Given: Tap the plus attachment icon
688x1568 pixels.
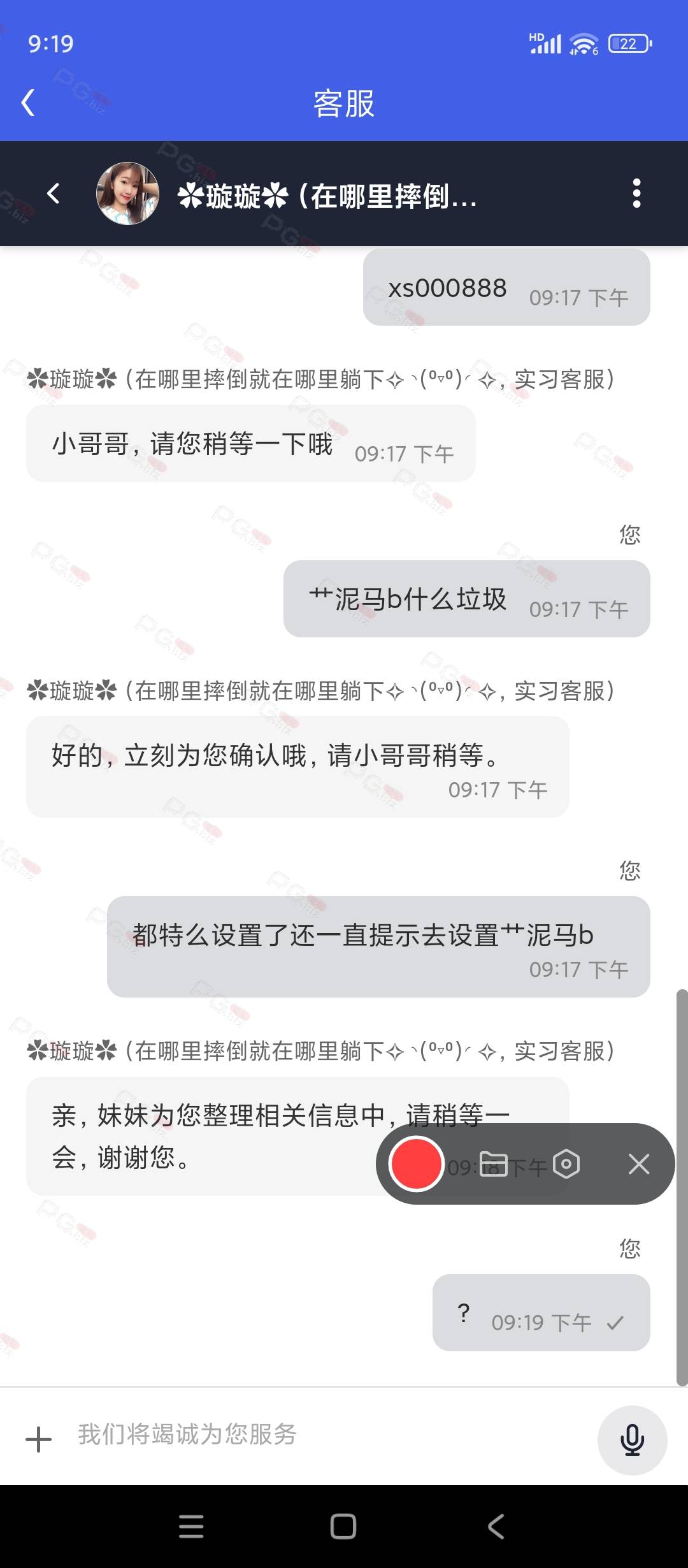Looking at the screenshot, I should tap(39, 1439).
